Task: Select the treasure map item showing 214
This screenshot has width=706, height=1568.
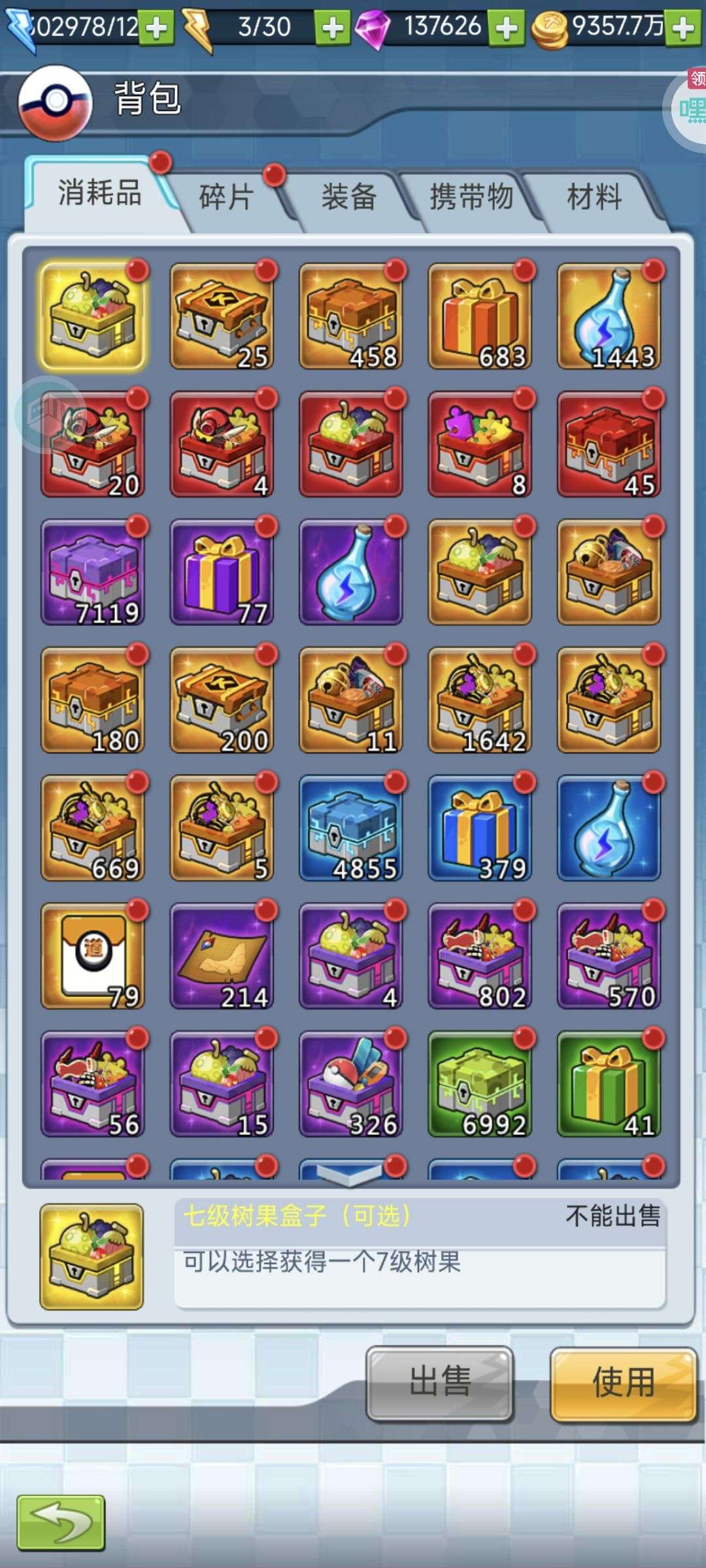Action: pos(222,956)
